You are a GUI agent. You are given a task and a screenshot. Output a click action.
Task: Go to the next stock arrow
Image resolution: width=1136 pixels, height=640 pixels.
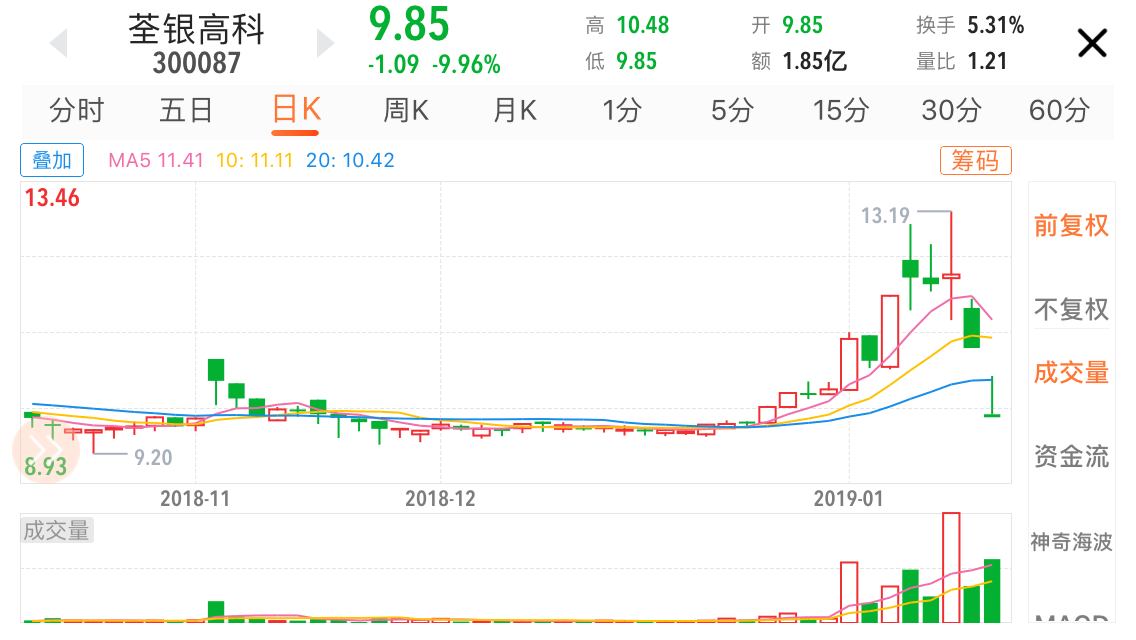tap(325, 43)
